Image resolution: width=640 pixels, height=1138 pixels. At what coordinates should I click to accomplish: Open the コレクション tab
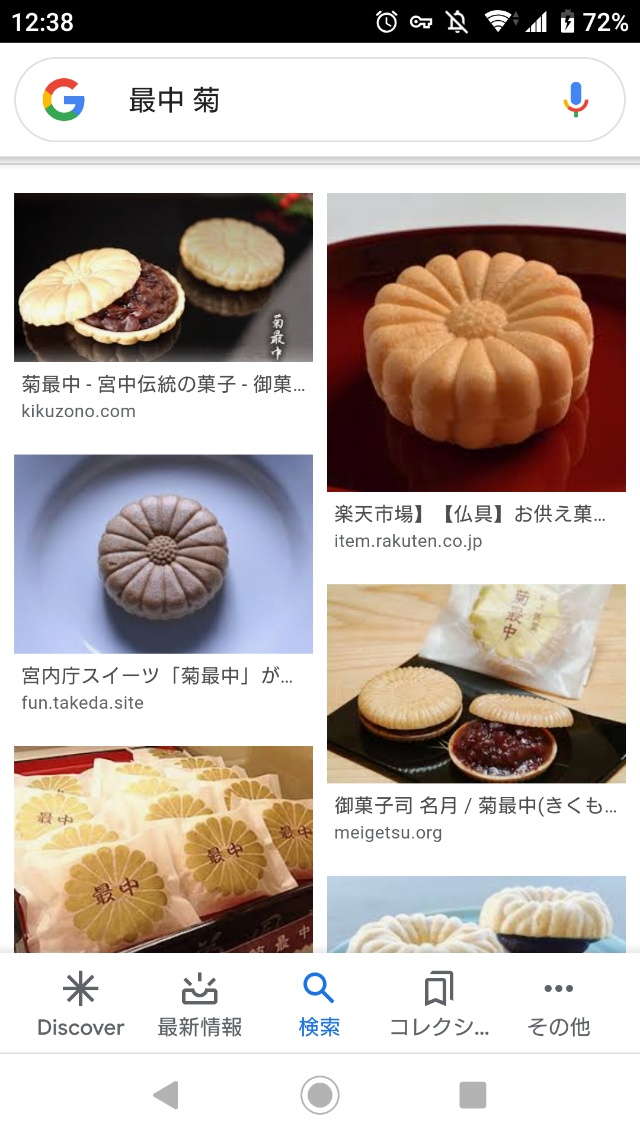439,1004
